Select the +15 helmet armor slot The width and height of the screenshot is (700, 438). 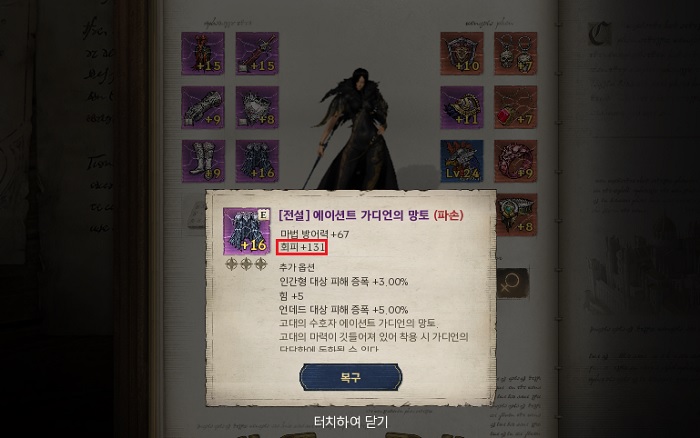point(202,53)
